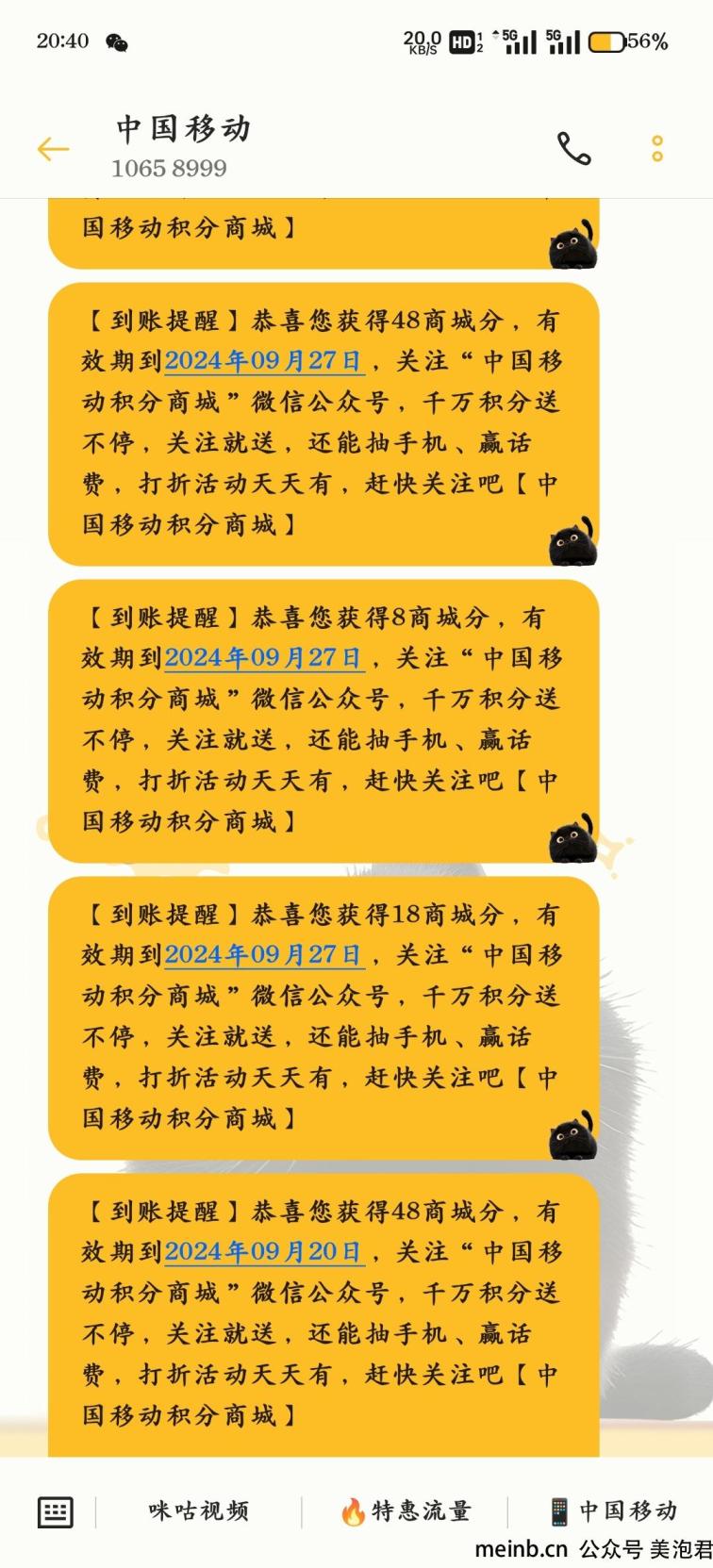
Task: Go back with the yellow arrow
Action: (x=53, y=149)
